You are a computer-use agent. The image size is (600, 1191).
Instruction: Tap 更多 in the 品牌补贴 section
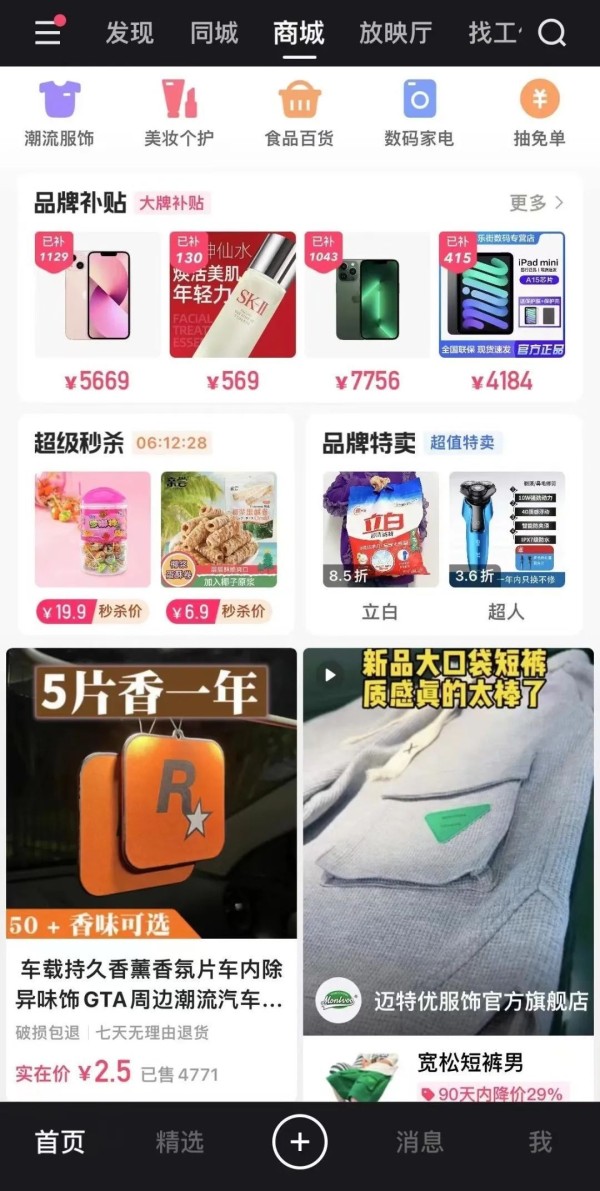point(536,203)
